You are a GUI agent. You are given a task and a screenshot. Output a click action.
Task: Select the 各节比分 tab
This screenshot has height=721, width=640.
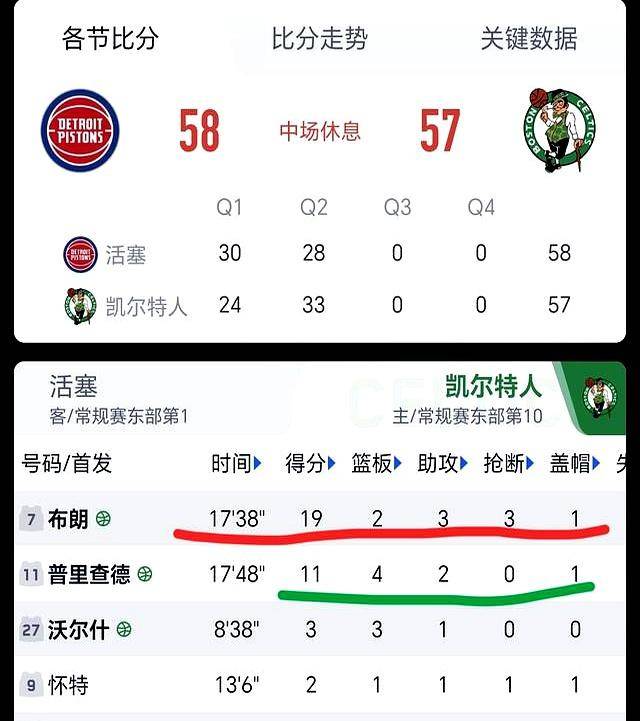tap(110, 39)
